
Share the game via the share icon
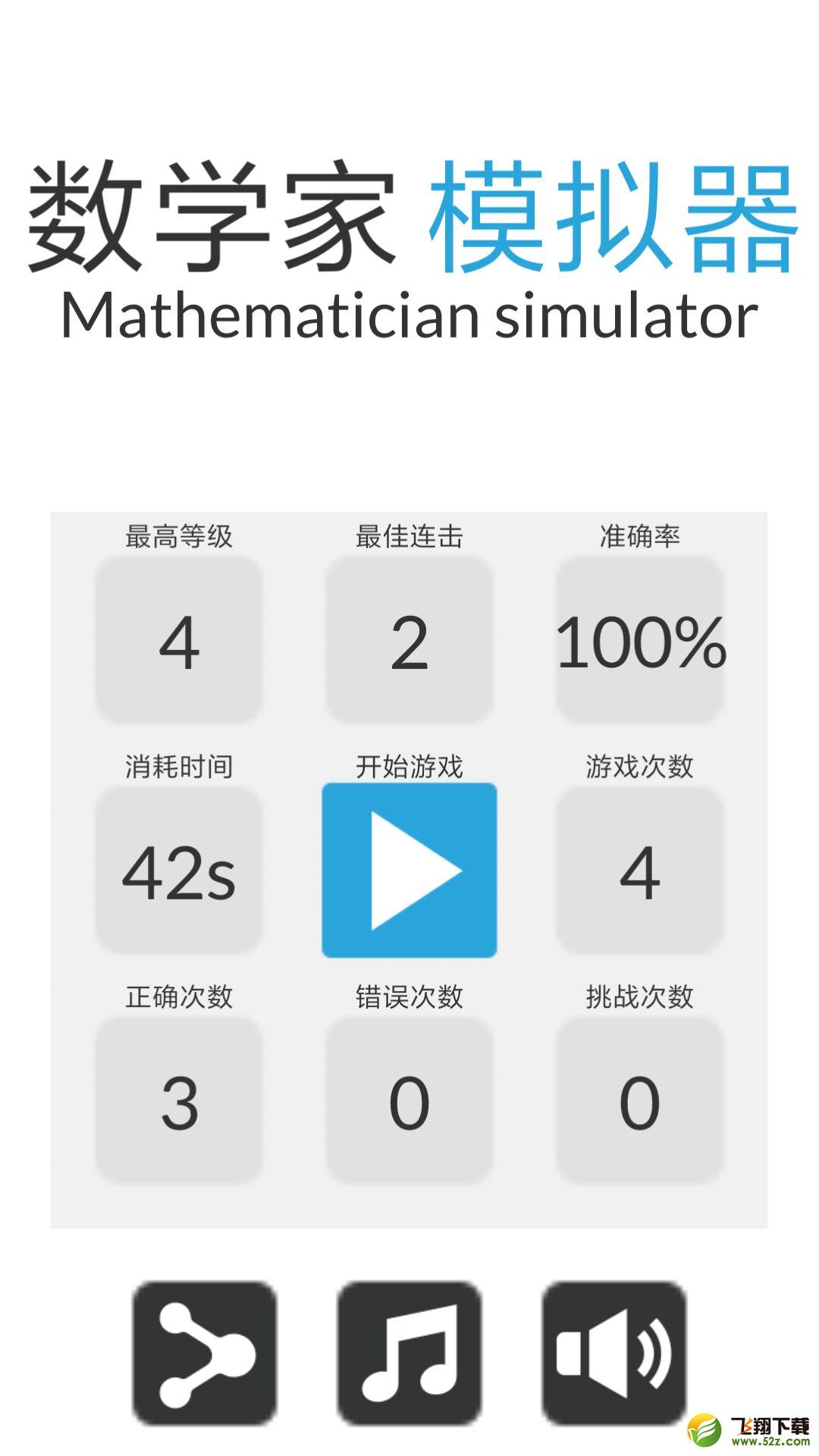(x=205, y=1354)
